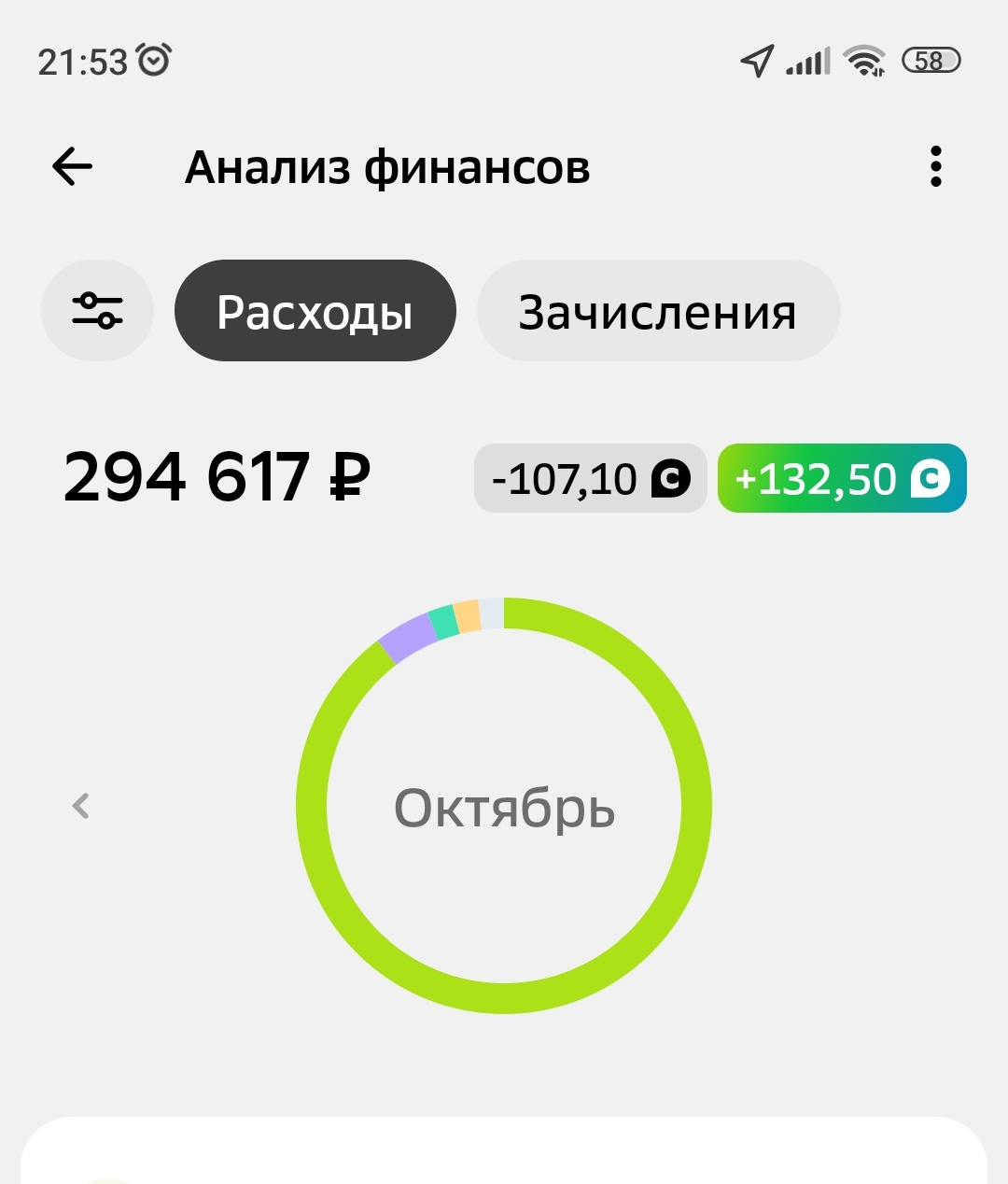
Task: Tap the Октябрь expenses donut chart
Action: pos(504,806)
